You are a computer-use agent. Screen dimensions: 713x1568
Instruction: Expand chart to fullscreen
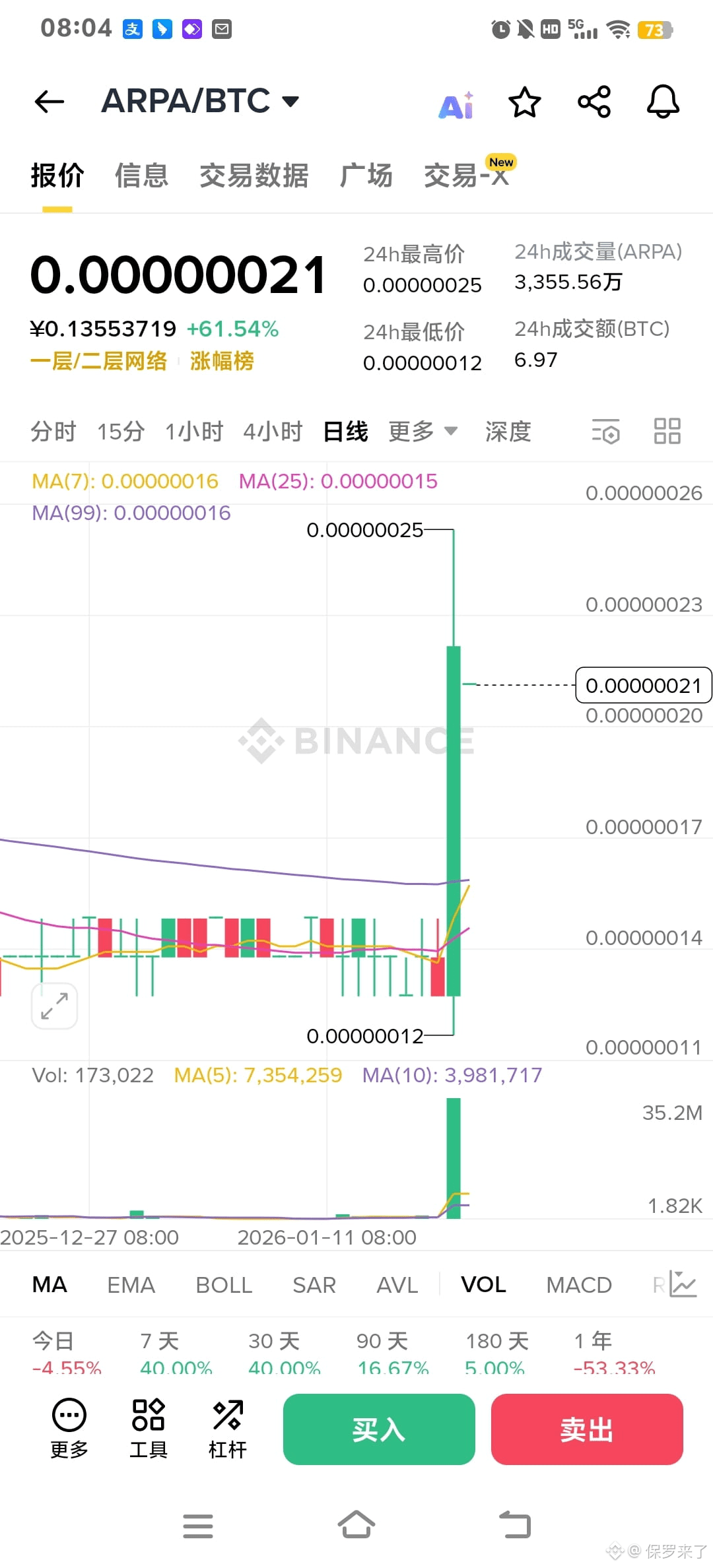click(x=54, y=1004)
